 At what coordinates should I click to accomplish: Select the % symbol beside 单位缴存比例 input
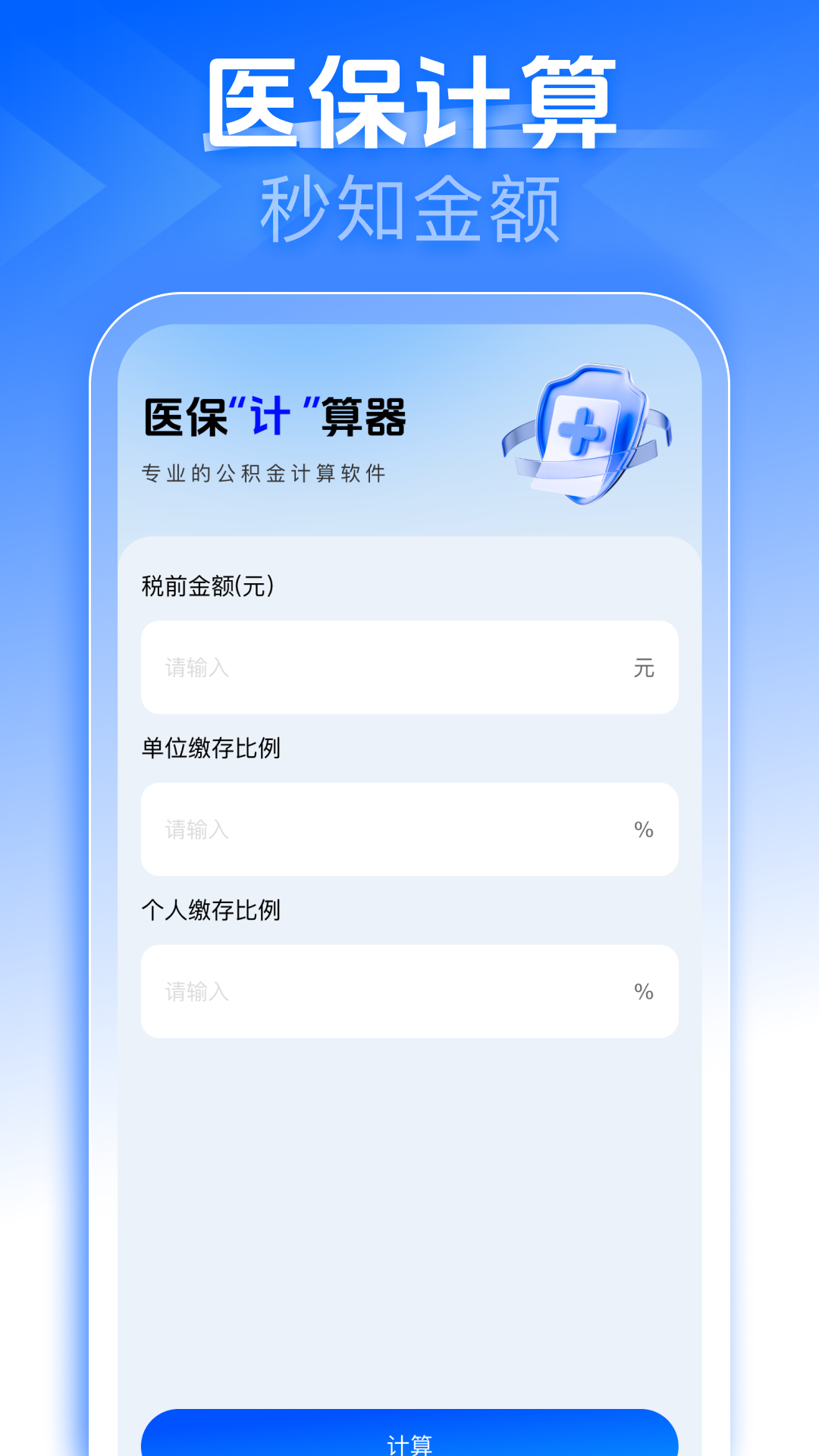tap(644, 830)
